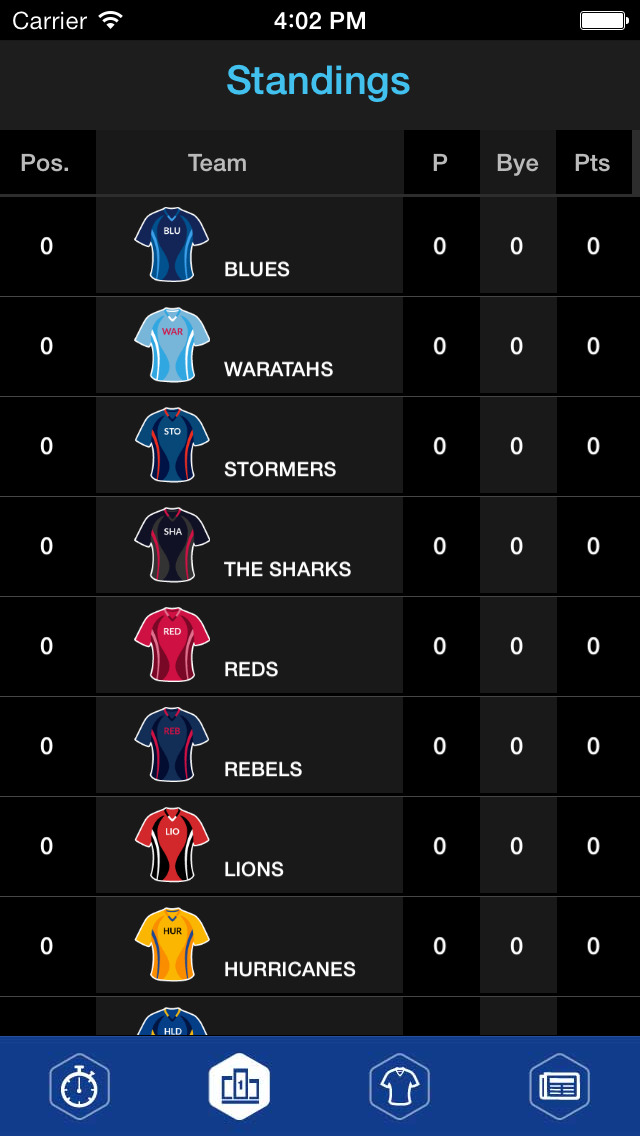
Task: Select the standings podium tab
Action: click(239, 1085)
